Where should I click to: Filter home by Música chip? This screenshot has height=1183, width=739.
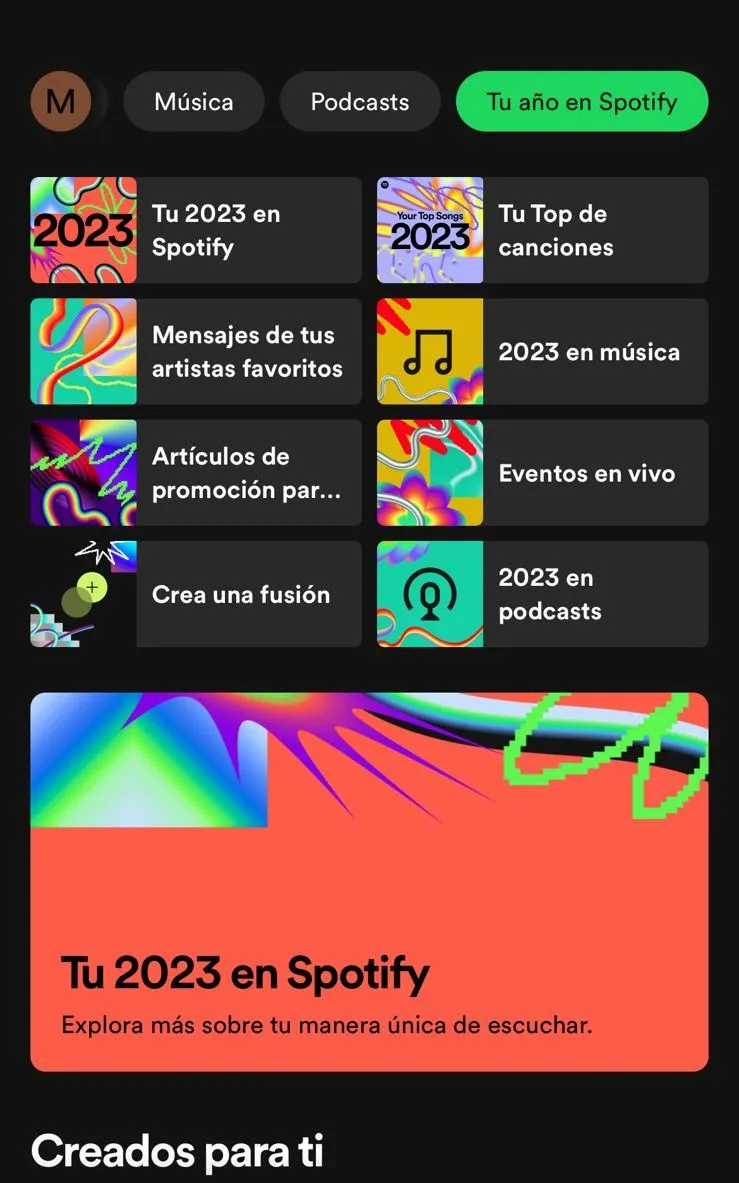pos(194,101)
